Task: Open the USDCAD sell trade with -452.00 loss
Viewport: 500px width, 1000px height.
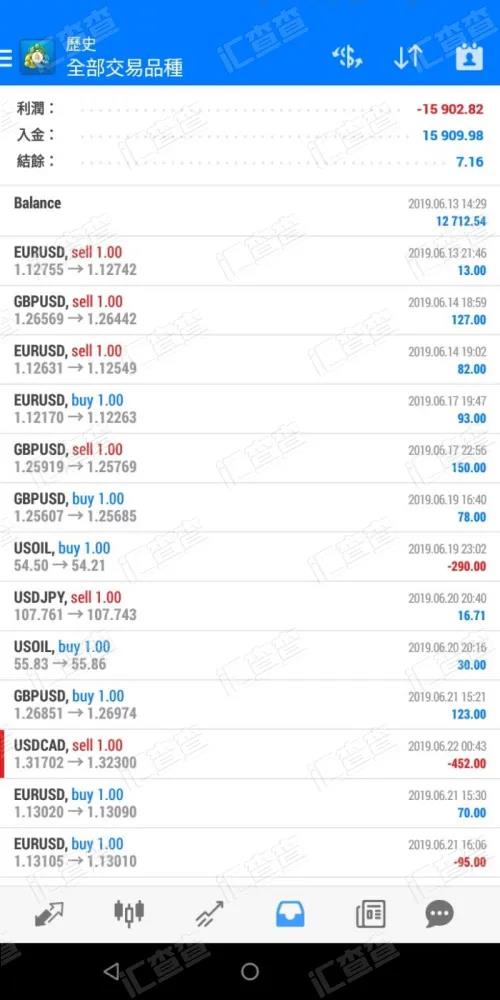Action: pyautogui.click(x=250, y=754)
